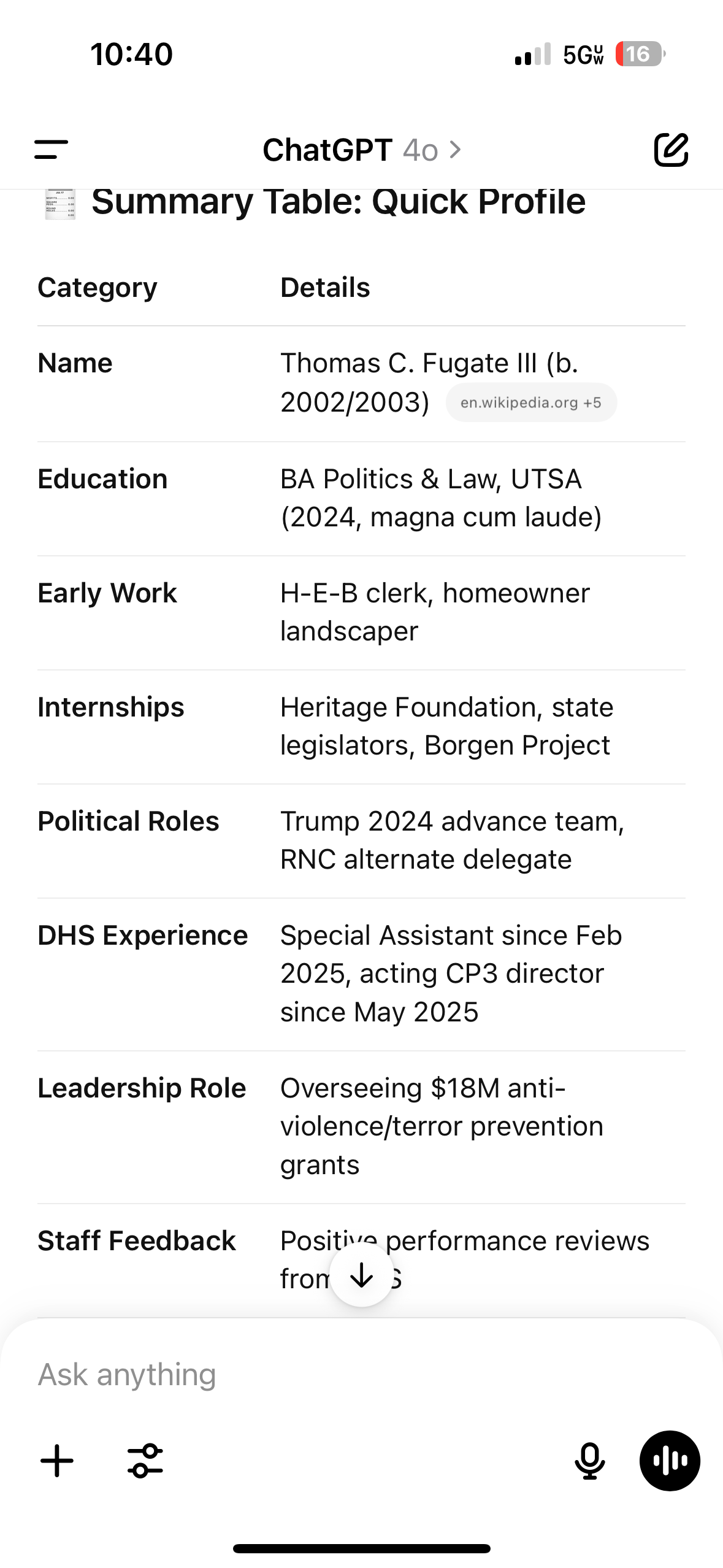Open the en.wikipedia.org +5 sources chip
The image size is (723, 1568).
point(531,402)
